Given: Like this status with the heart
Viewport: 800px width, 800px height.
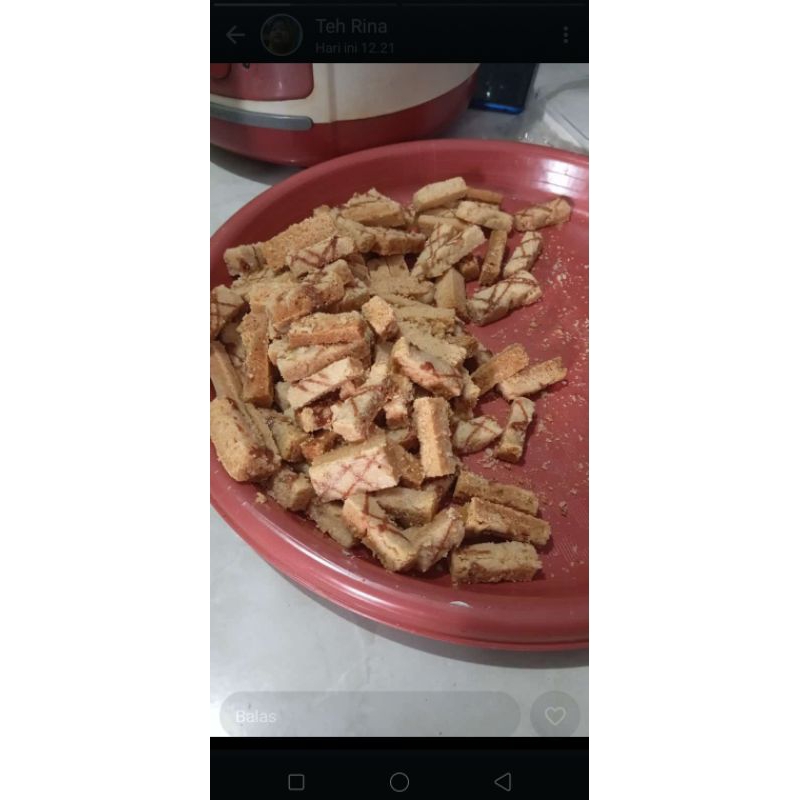Looking at the screenshot, I should [x=555, y=715].
